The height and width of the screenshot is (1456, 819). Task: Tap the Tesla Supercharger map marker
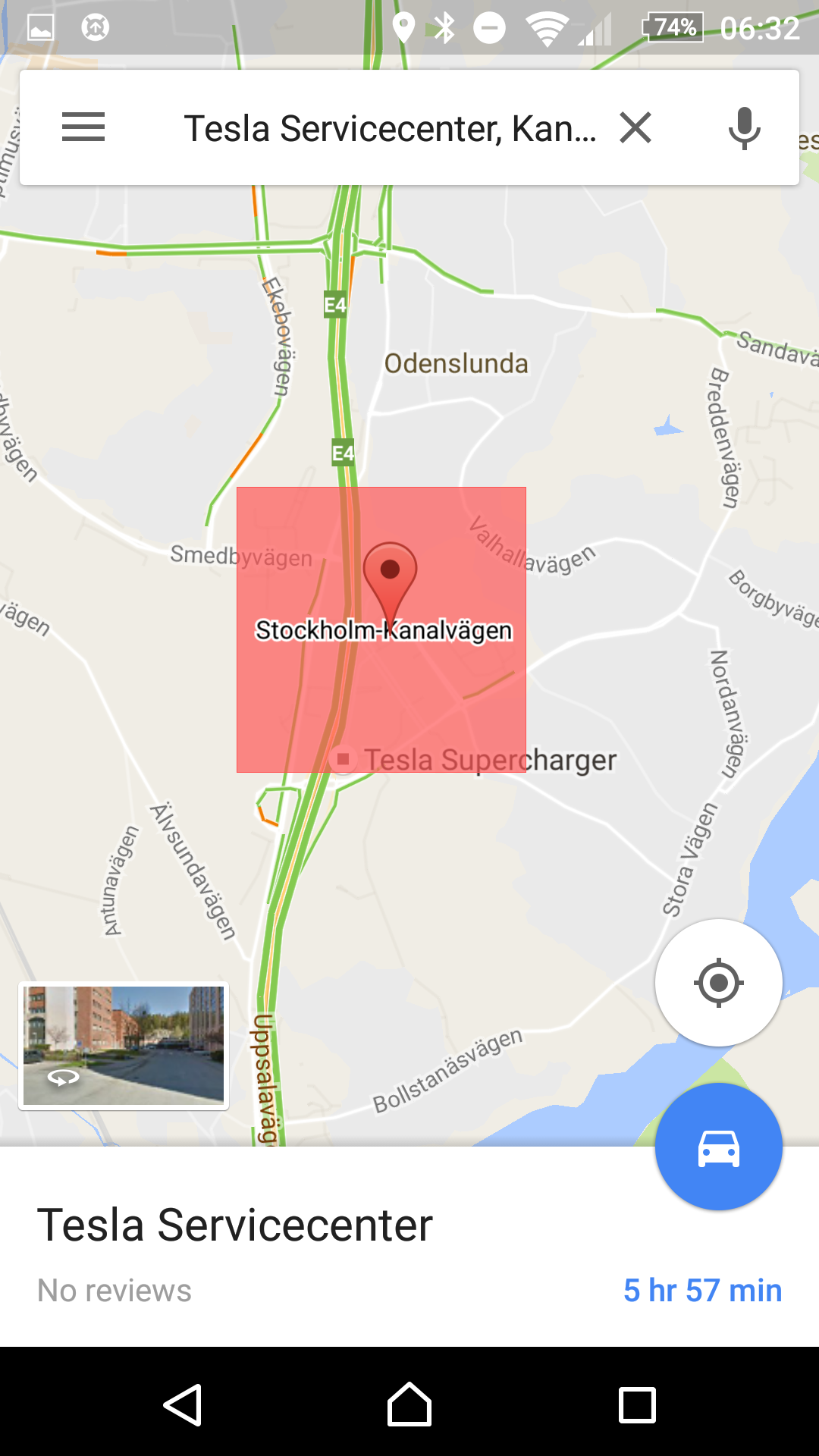(343, 759)
